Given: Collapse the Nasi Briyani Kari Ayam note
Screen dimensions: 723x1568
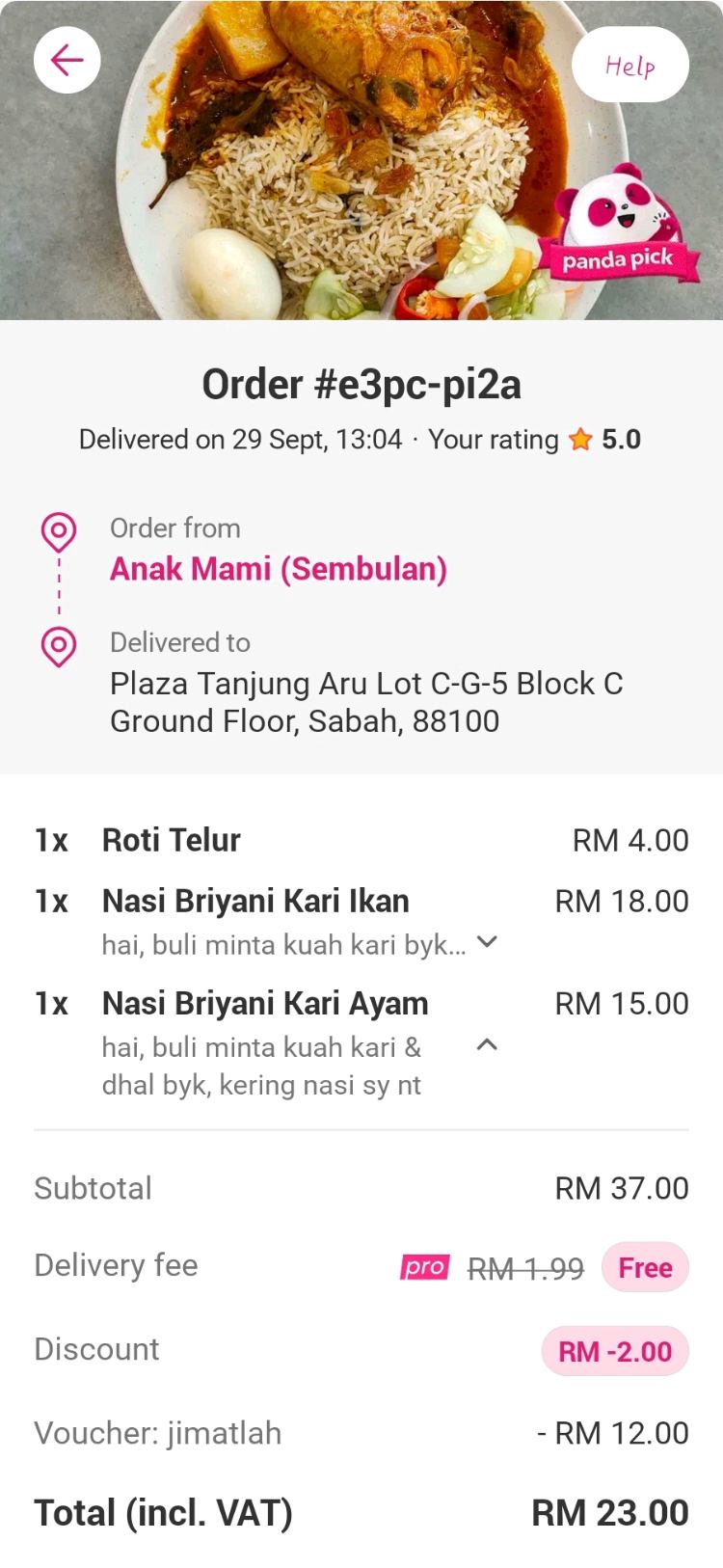Looking at the screenshot, I should point(488,1044).
